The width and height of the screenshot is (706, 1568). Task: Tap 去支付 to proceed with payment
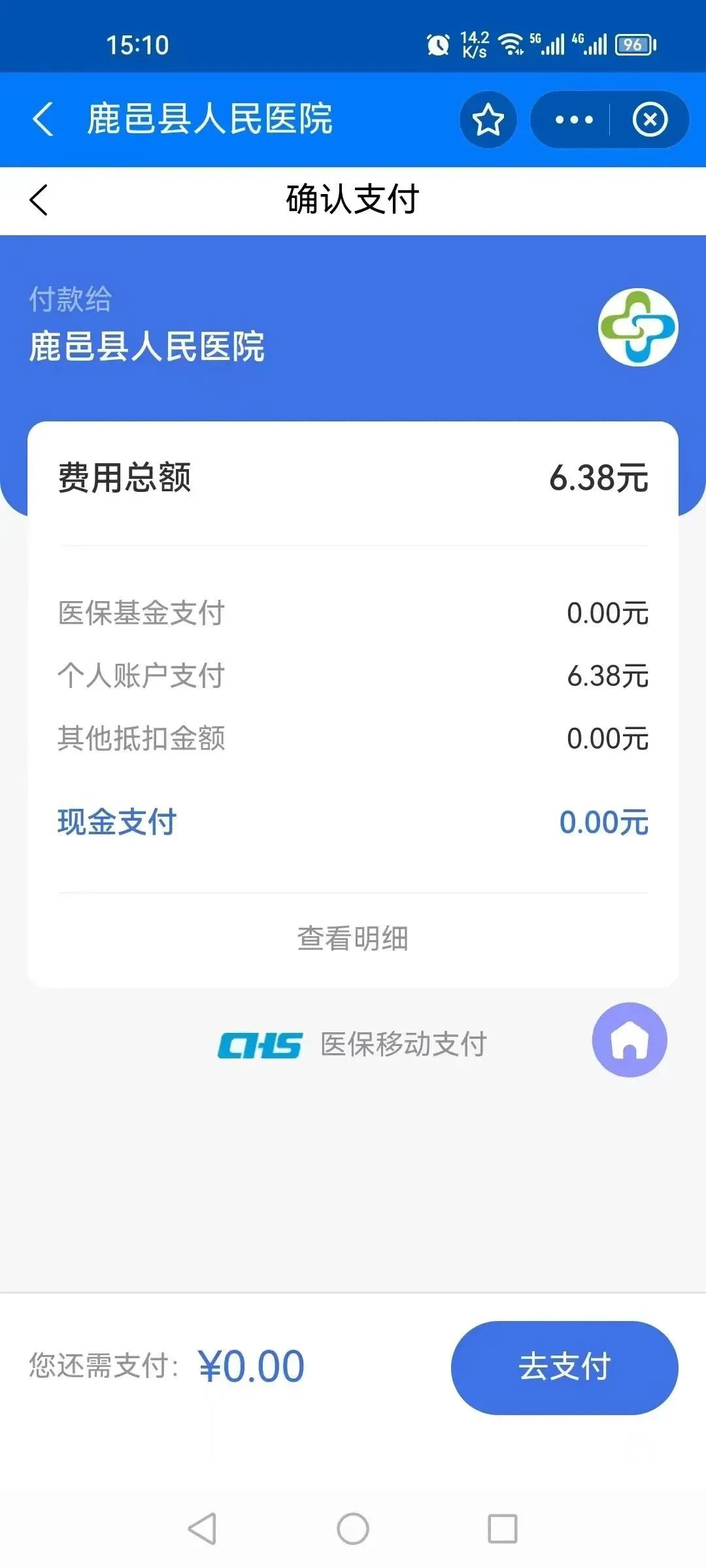564,1367
